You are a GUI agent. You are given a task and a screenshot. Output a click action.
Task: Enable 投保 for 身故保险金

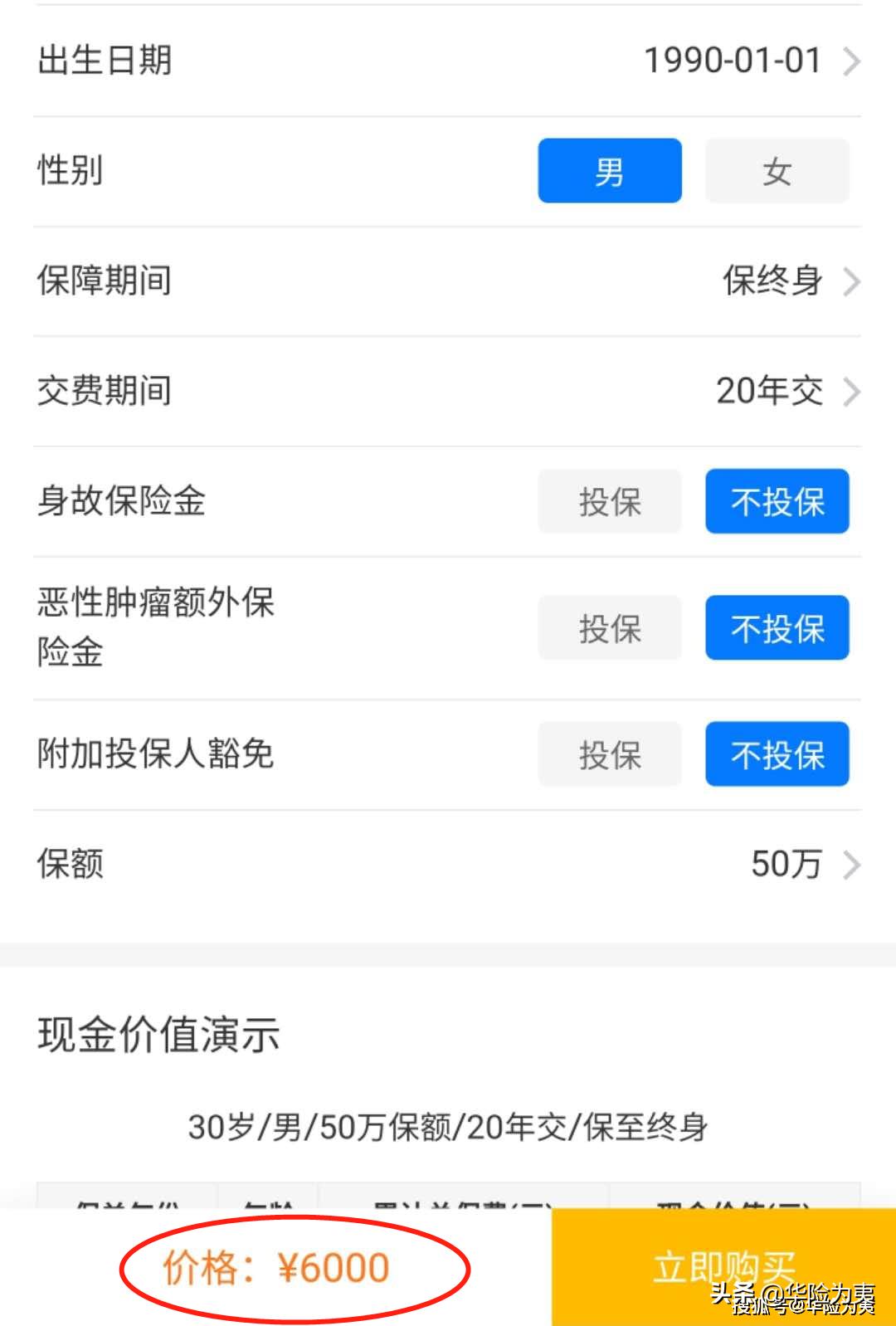[608, 502]
